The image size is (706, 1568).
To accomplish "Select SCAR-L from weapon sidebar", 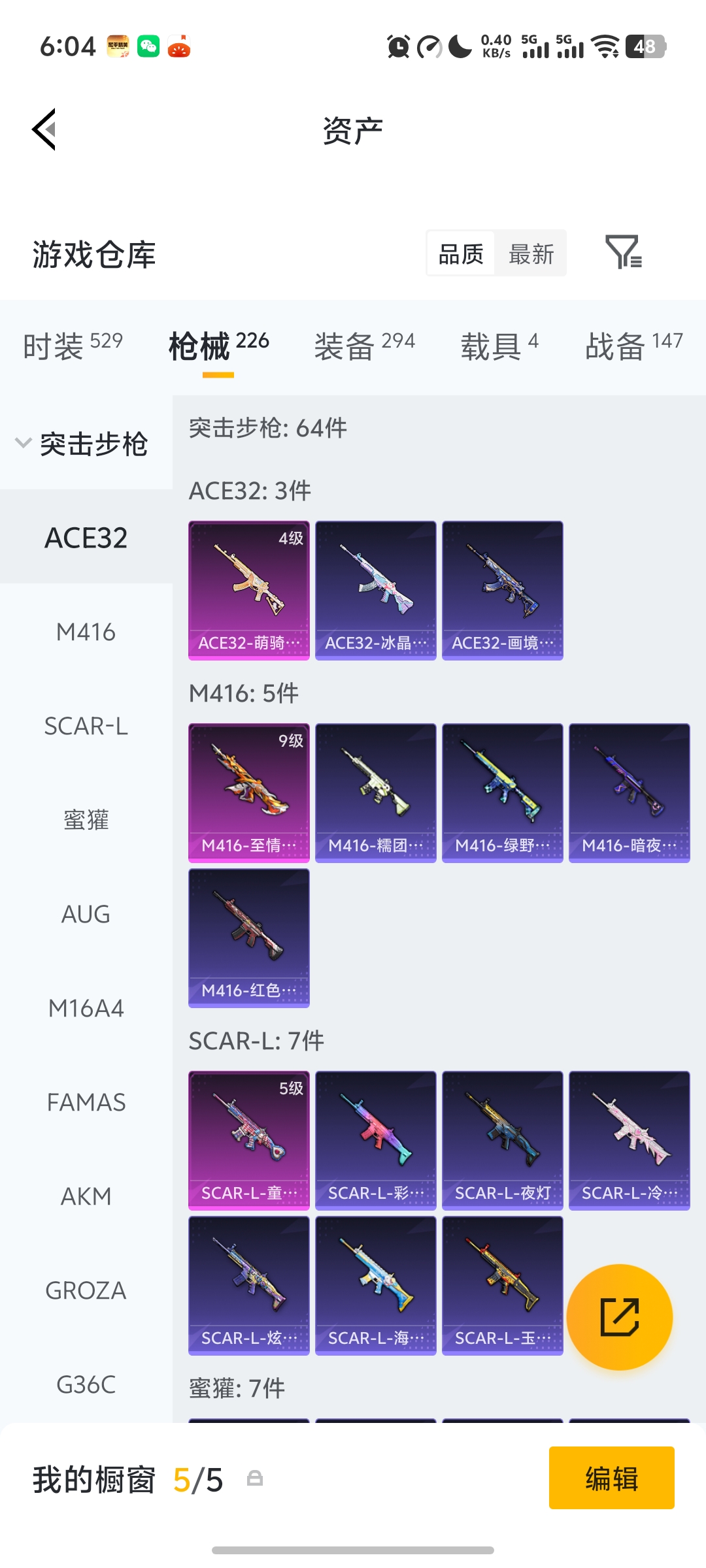I will pos(86,727).
